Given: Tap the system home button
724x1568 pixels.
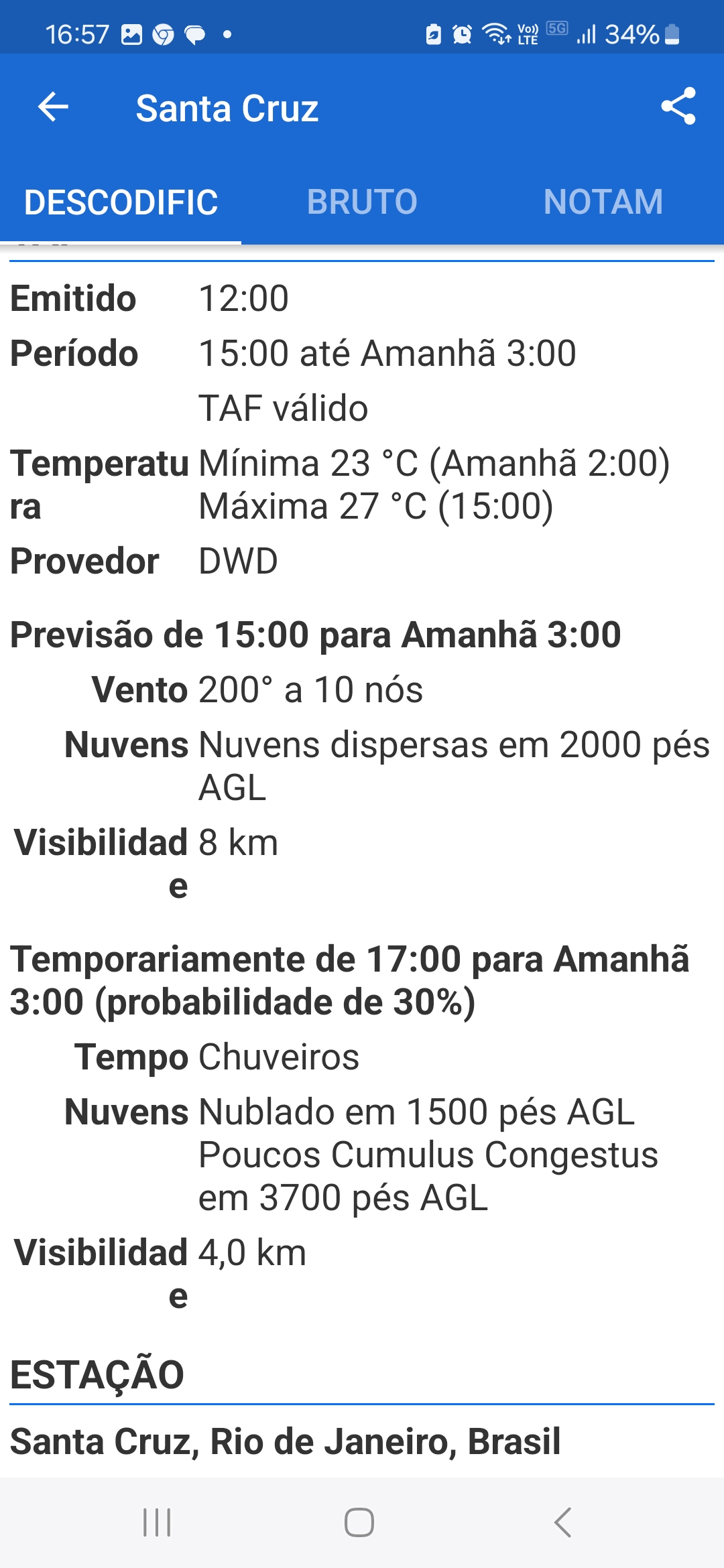Looking at the screenshot, I should pos(359,1522).
